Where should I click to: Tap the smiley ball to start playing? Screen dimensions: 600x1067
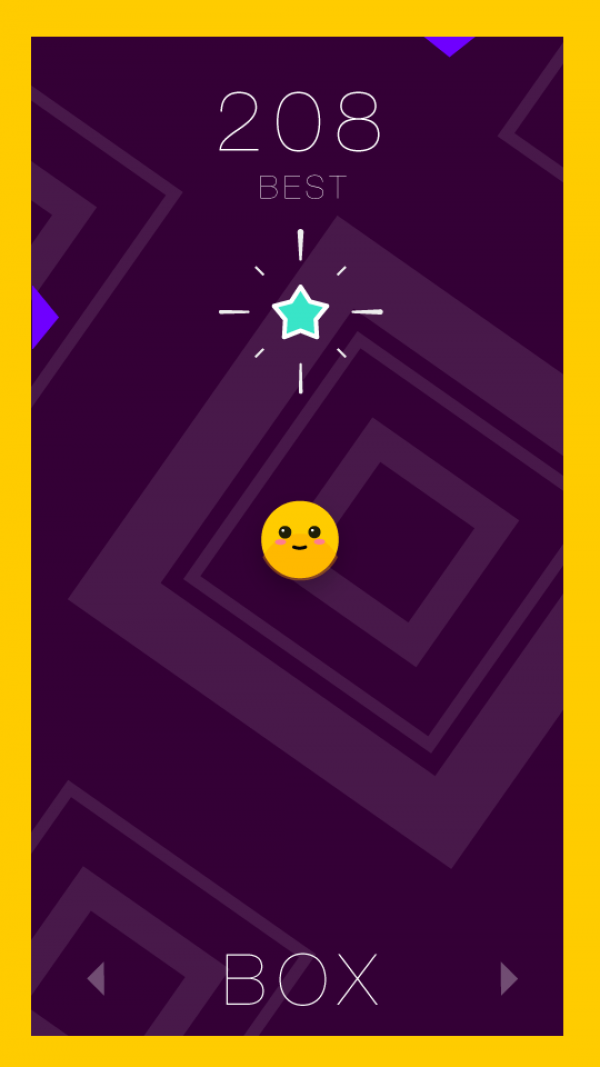[300, 540]
